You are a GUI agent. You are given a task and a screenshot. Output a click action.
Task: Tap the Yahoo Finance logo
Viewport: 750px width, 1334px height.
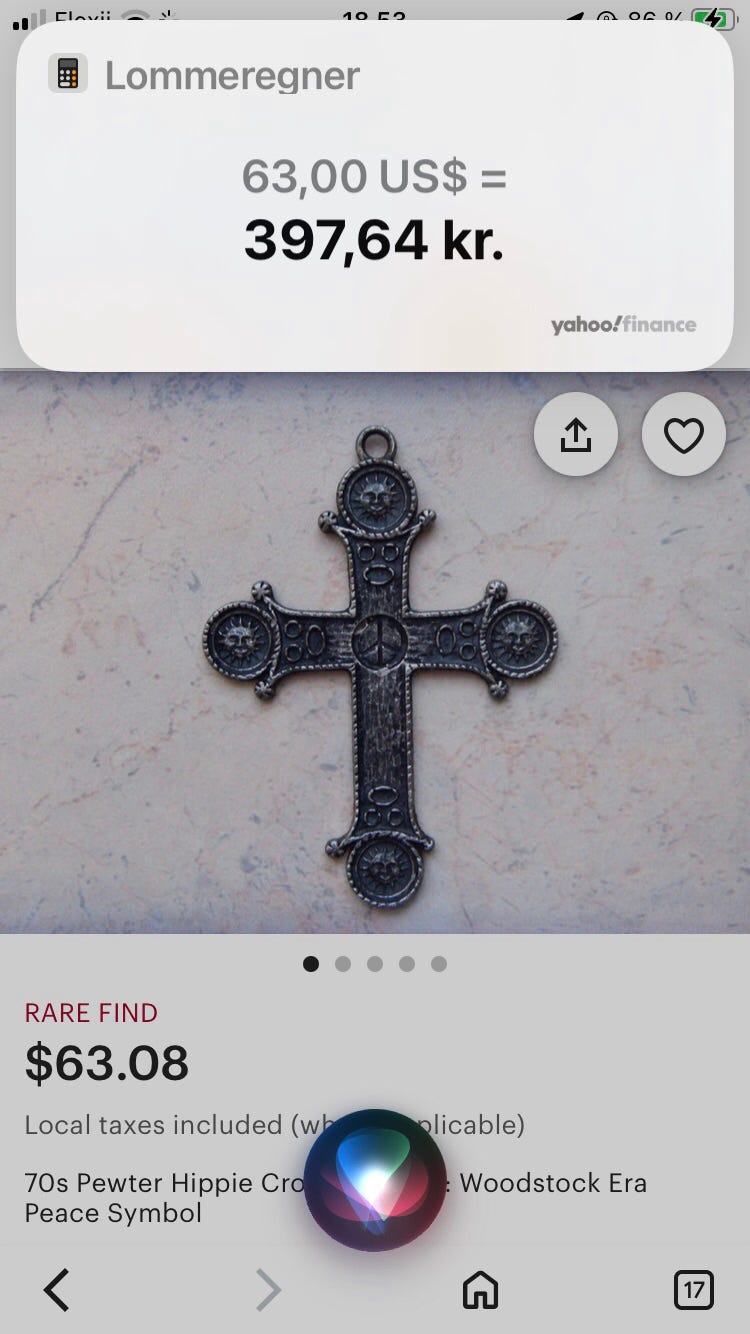pos(625,324)
